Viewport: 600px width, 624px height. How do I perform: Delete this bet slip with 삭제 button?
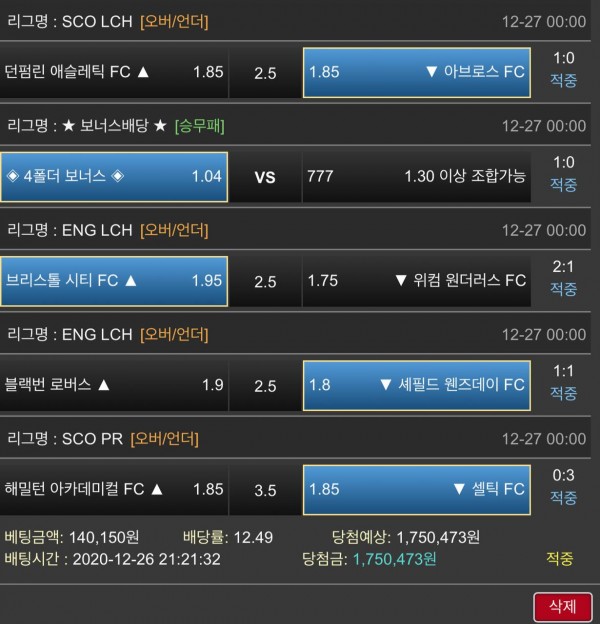tap(562, 606)
